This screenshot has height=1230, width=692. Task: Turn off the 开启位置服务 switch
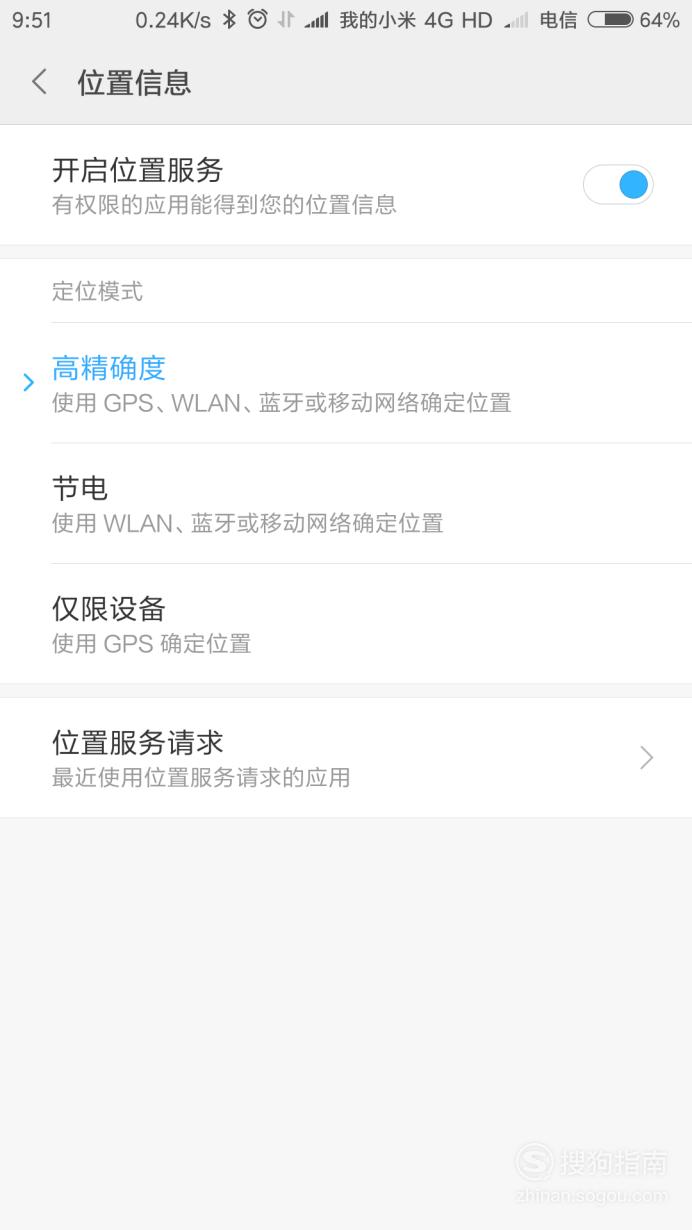click(x=618, y=185)
